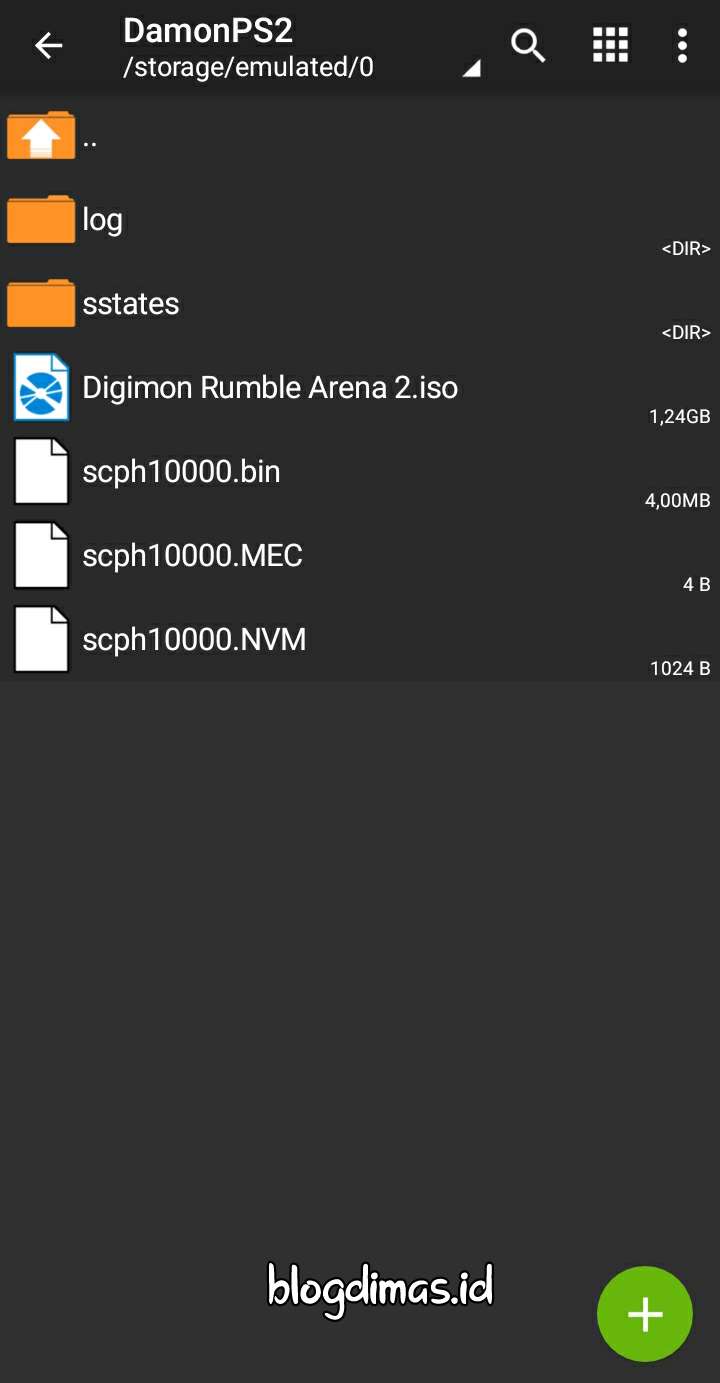Screen dimensions: 720x1383
Task: Tap the back arrow in the toolbar
Action: click(48, 46)
